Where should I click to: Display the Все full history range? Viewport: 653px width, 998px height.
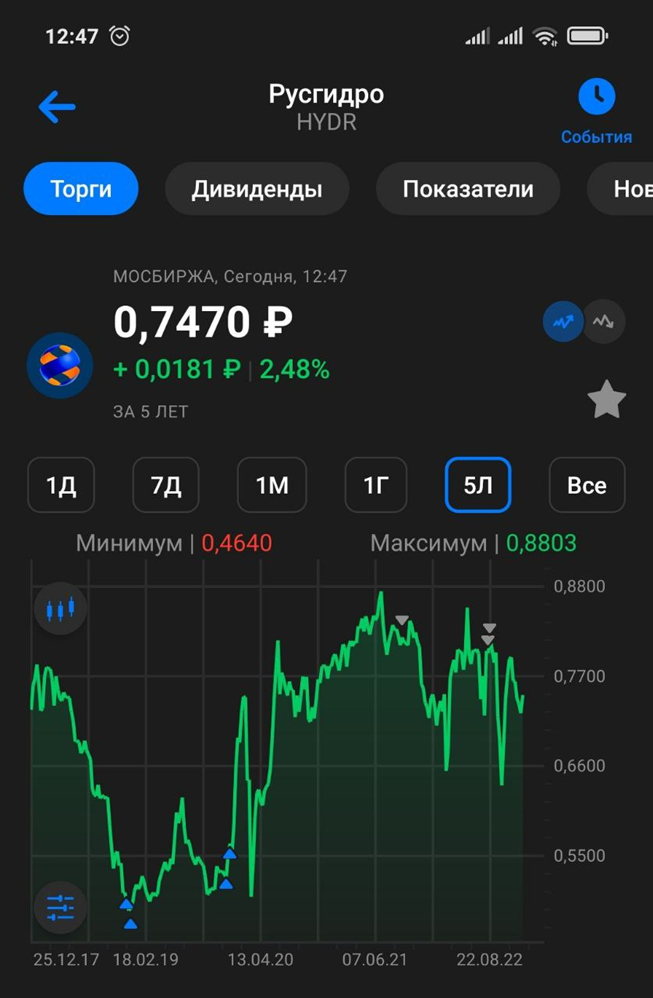pyautogui.click(x=587, y=485)
